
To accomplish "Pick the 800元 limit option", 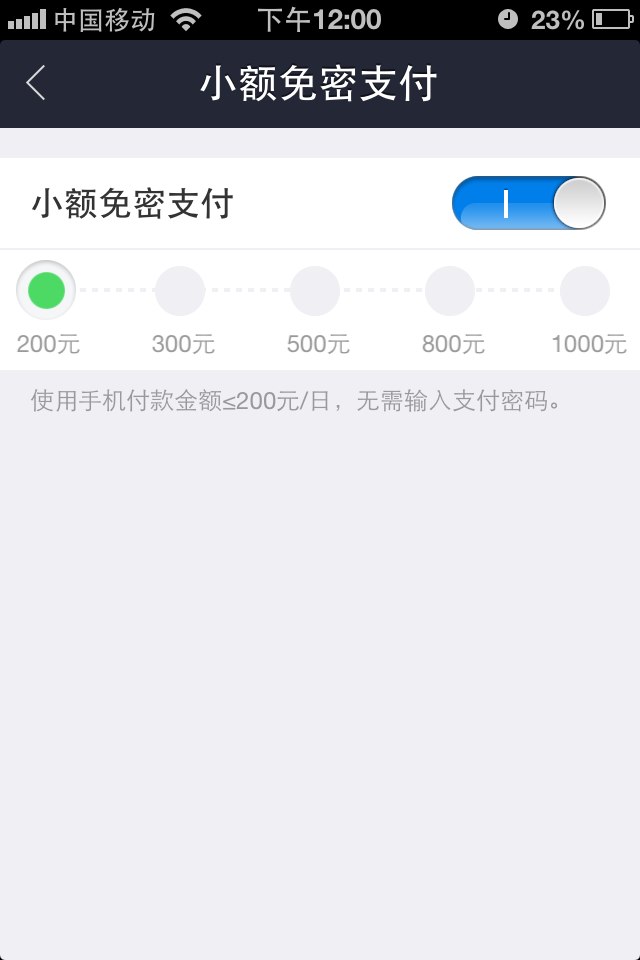I will pos(450,291).
